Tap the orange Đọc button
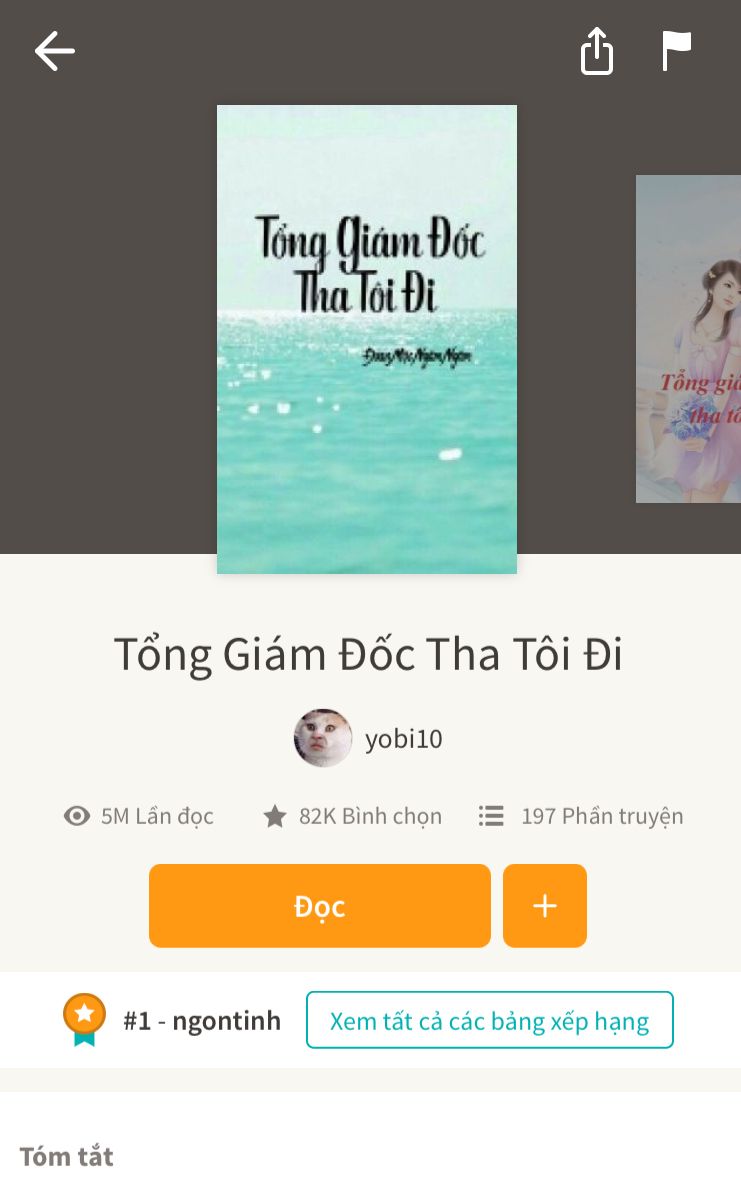Viewport: 741px width, 1200px height. tap(320, 906)
